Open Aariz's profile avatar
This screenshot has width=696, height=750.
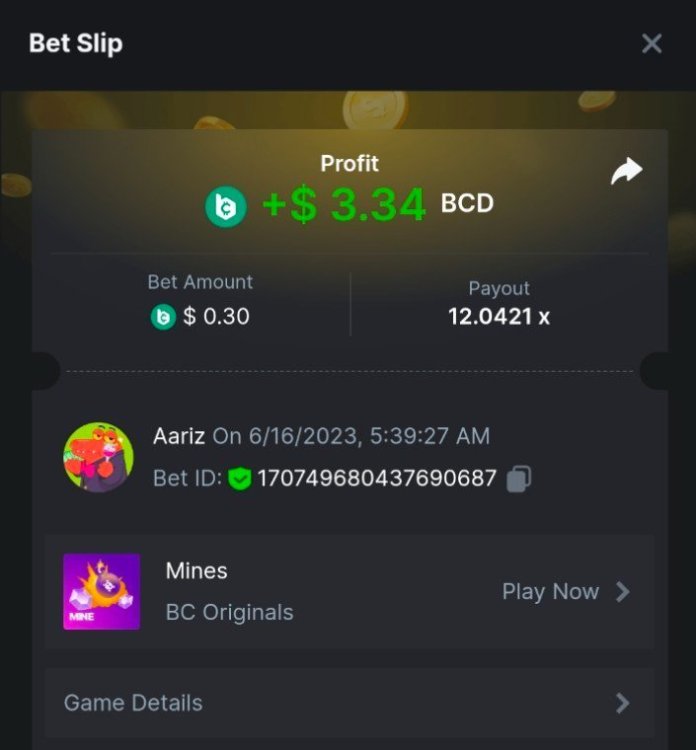(x=99, y=457)
